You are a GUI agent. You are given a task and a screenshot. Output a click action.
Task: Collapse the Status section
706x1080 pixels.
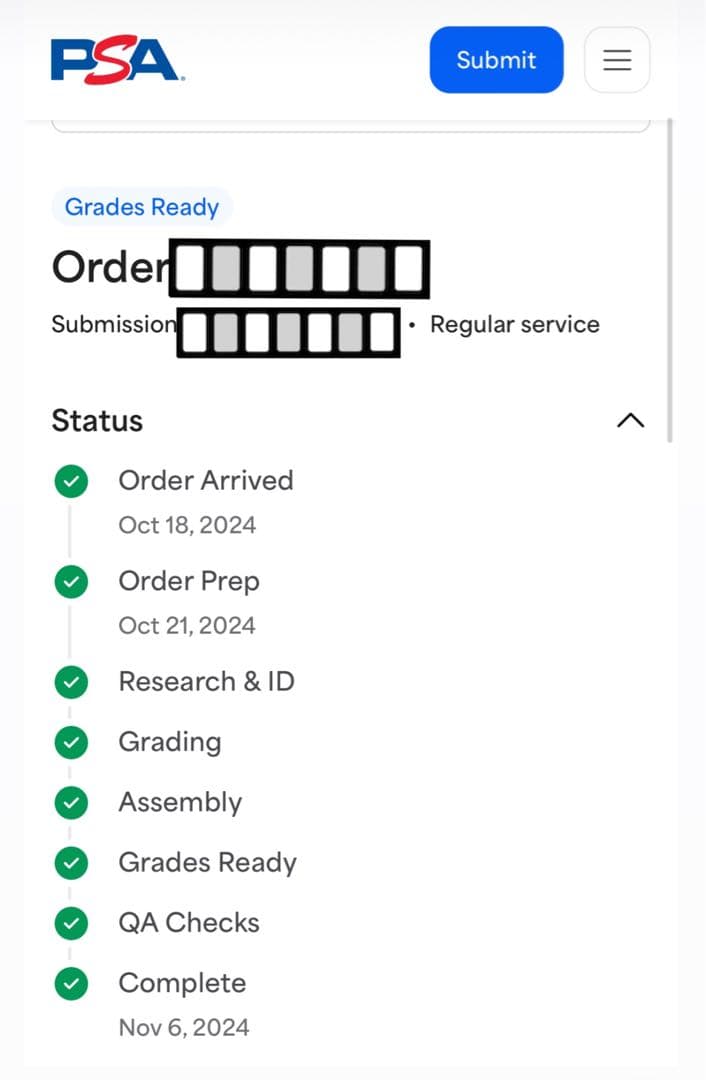[630, 421]
